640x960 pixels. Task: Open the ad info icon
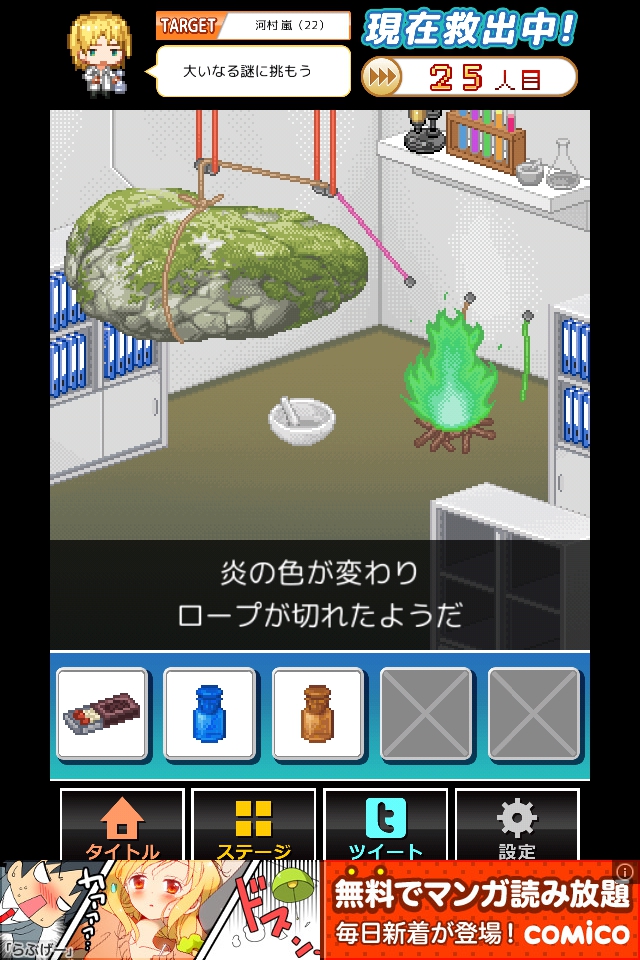pos(626,872)
